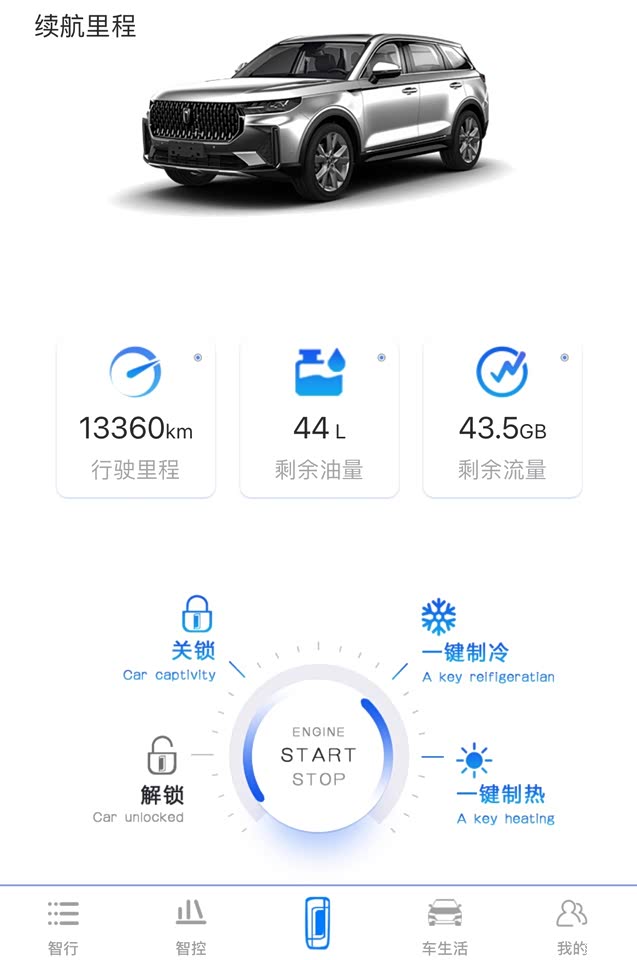Switch to the 智控 tab
637x960 pixels.
[191, 926]
